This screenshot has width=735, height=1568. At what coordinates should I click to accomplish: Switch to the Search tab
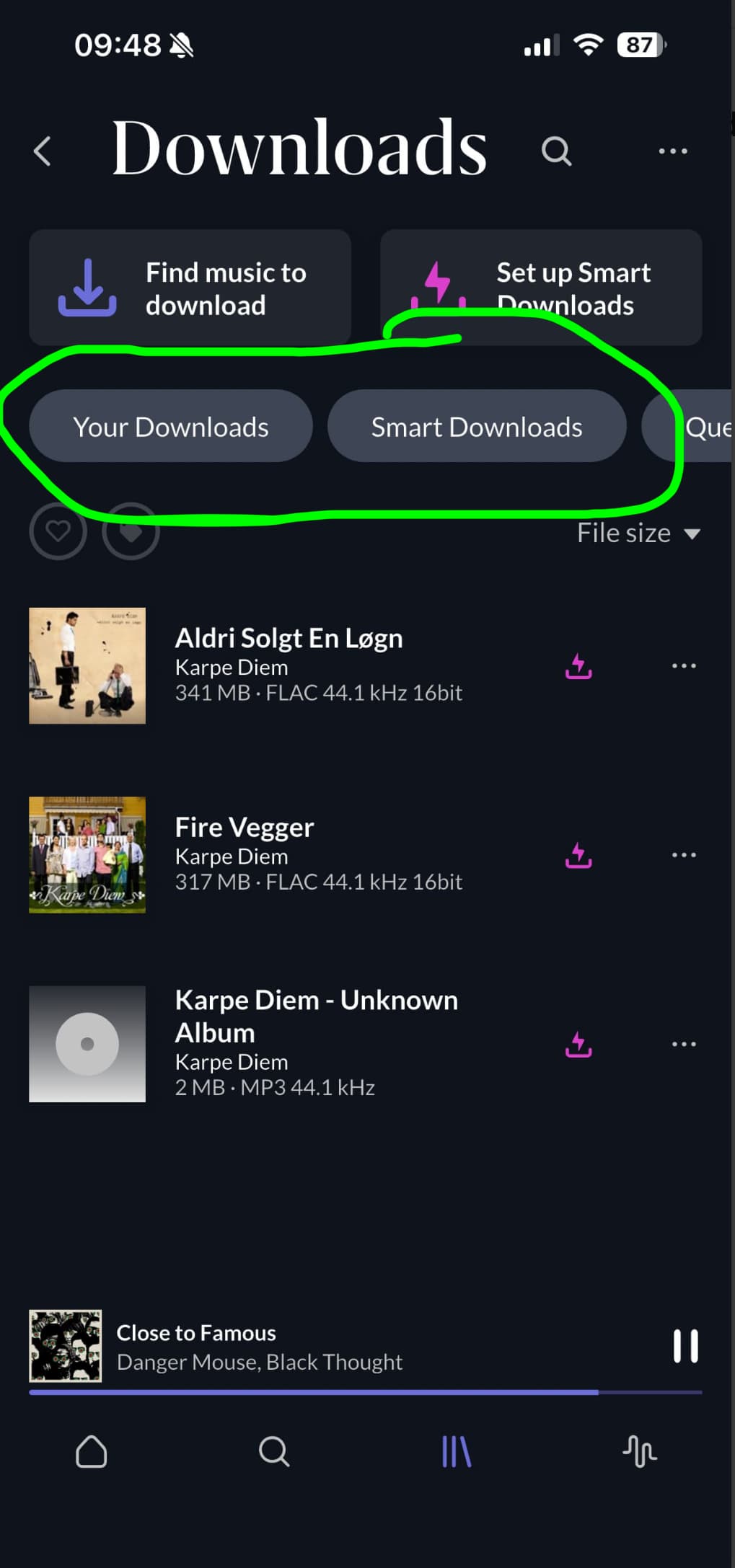tap(274, 1451)
